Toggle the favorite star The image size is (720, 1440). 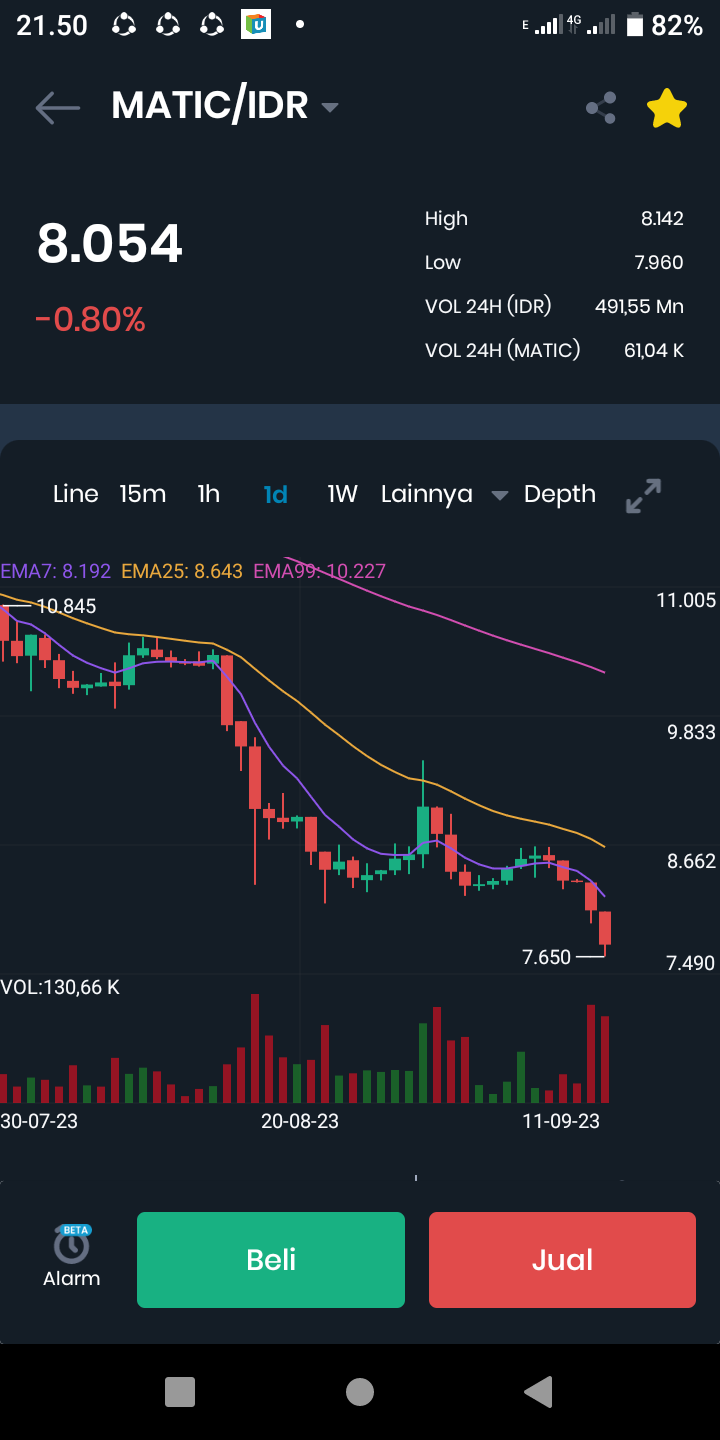point(667,108)
